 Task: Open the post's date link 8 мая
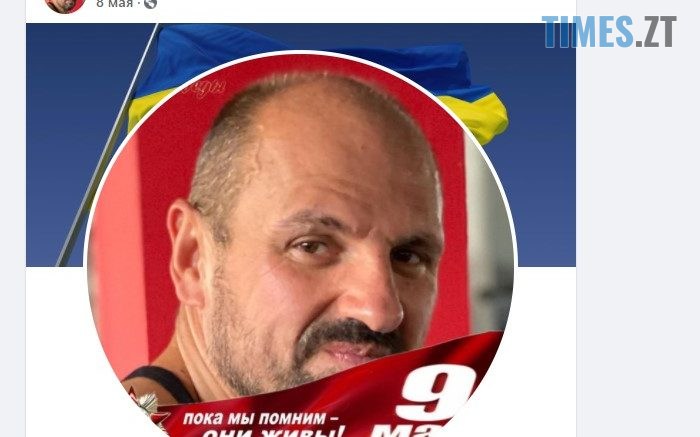115,4
